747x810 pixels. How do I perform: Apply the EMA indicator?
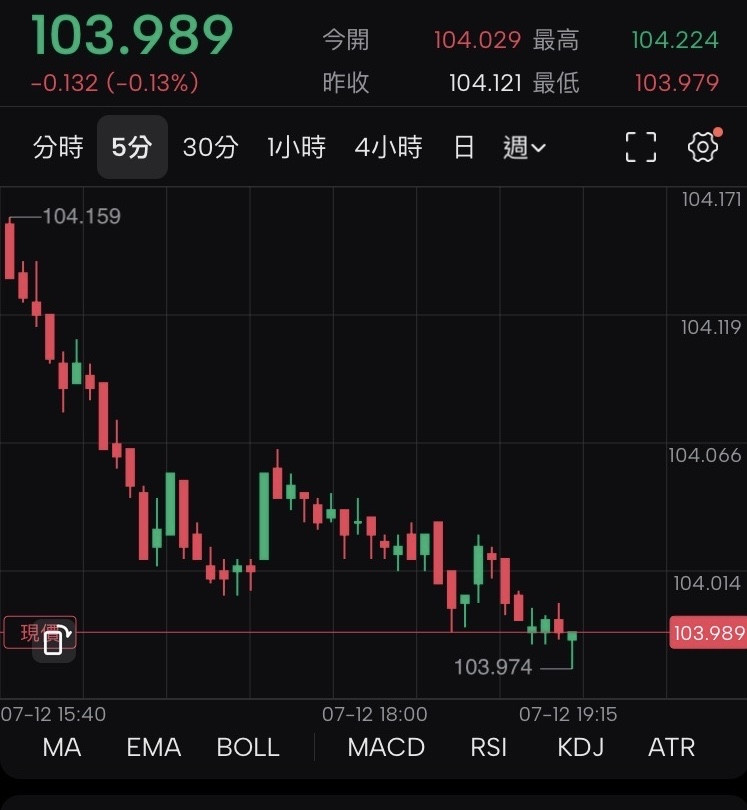click(x=154, y=747)
